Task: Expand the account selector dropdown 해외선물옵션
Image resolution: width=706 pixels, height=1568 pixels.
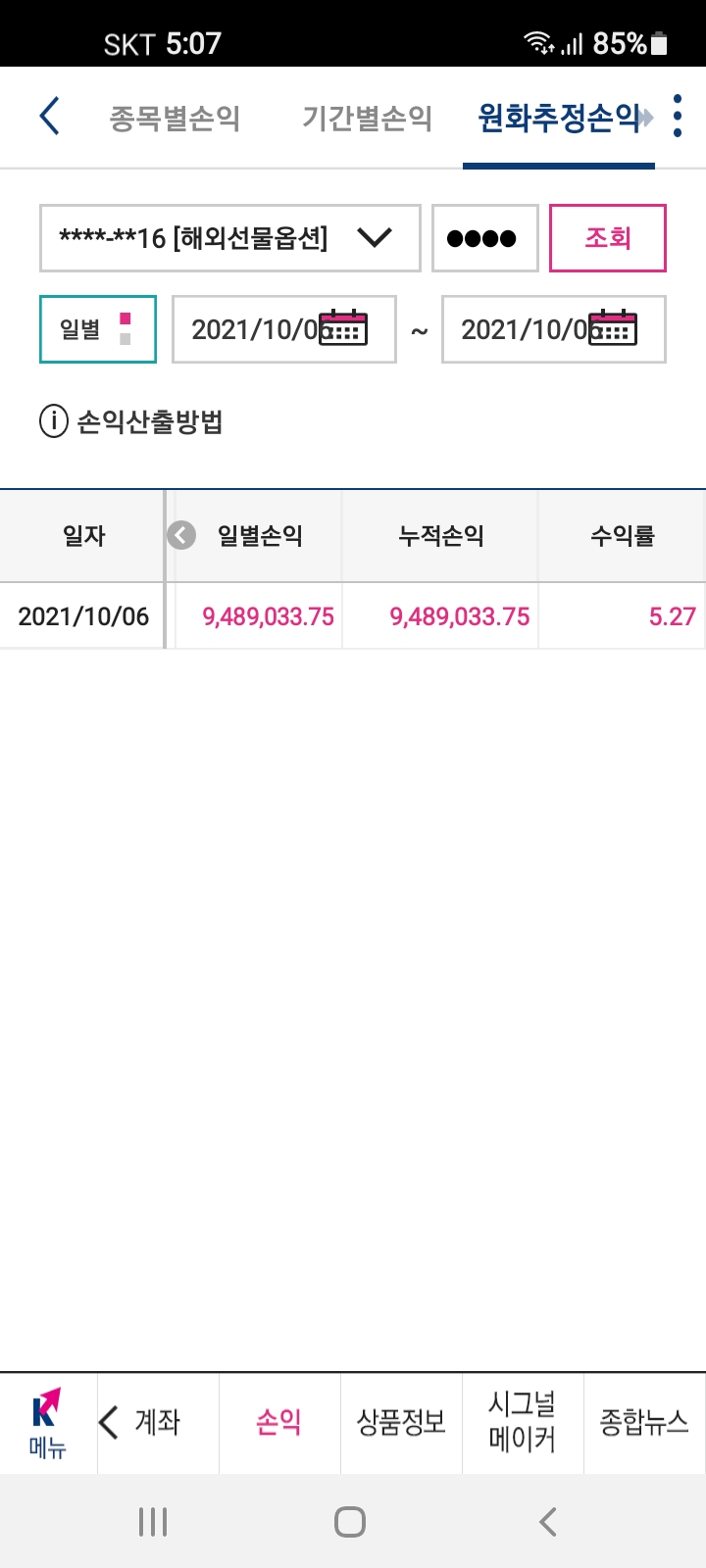Action: [230, 238]
